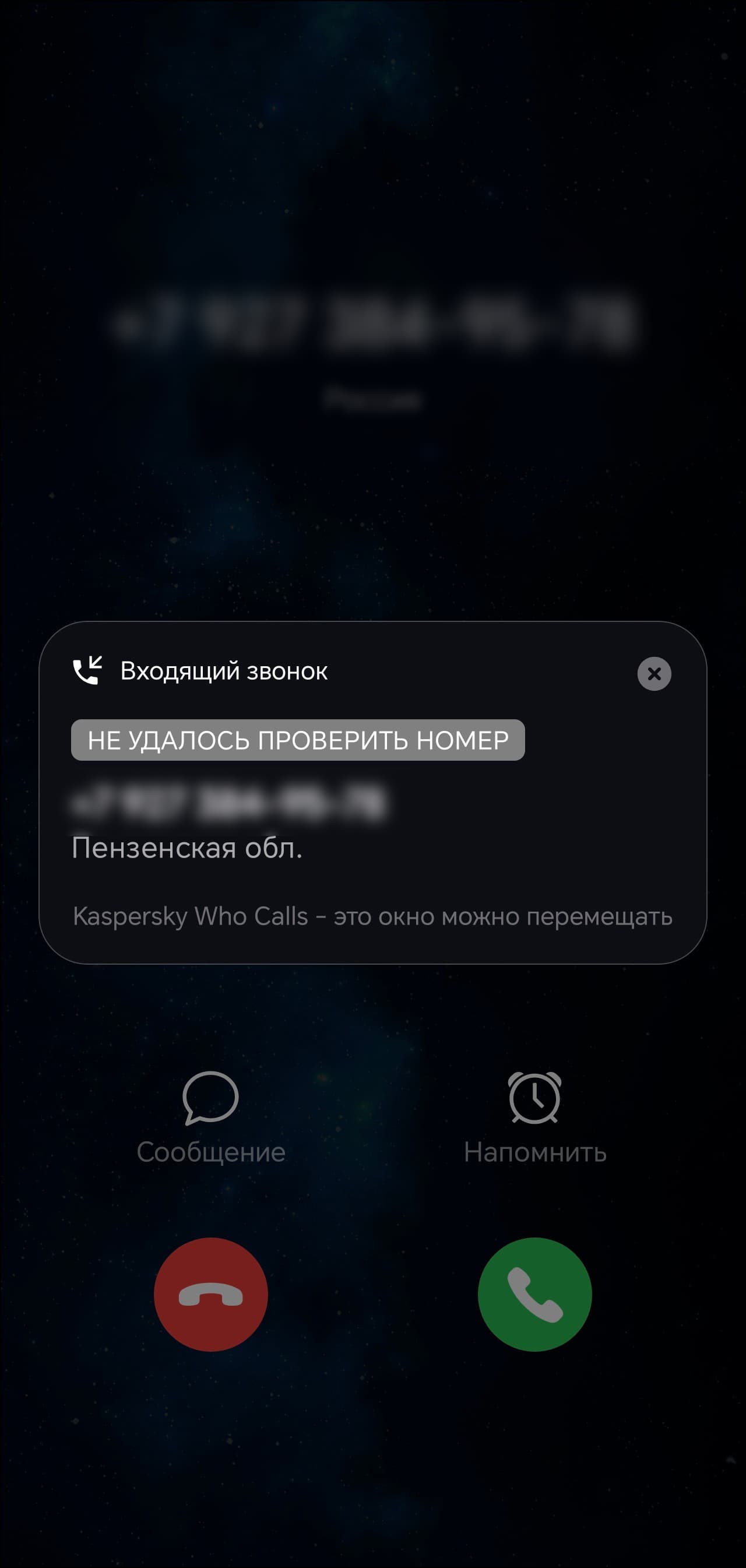Decline the incoming call
Image resolution: width=746 pixels, height=1568 pixels.
pyautogui.click(x=210, y=1295)
